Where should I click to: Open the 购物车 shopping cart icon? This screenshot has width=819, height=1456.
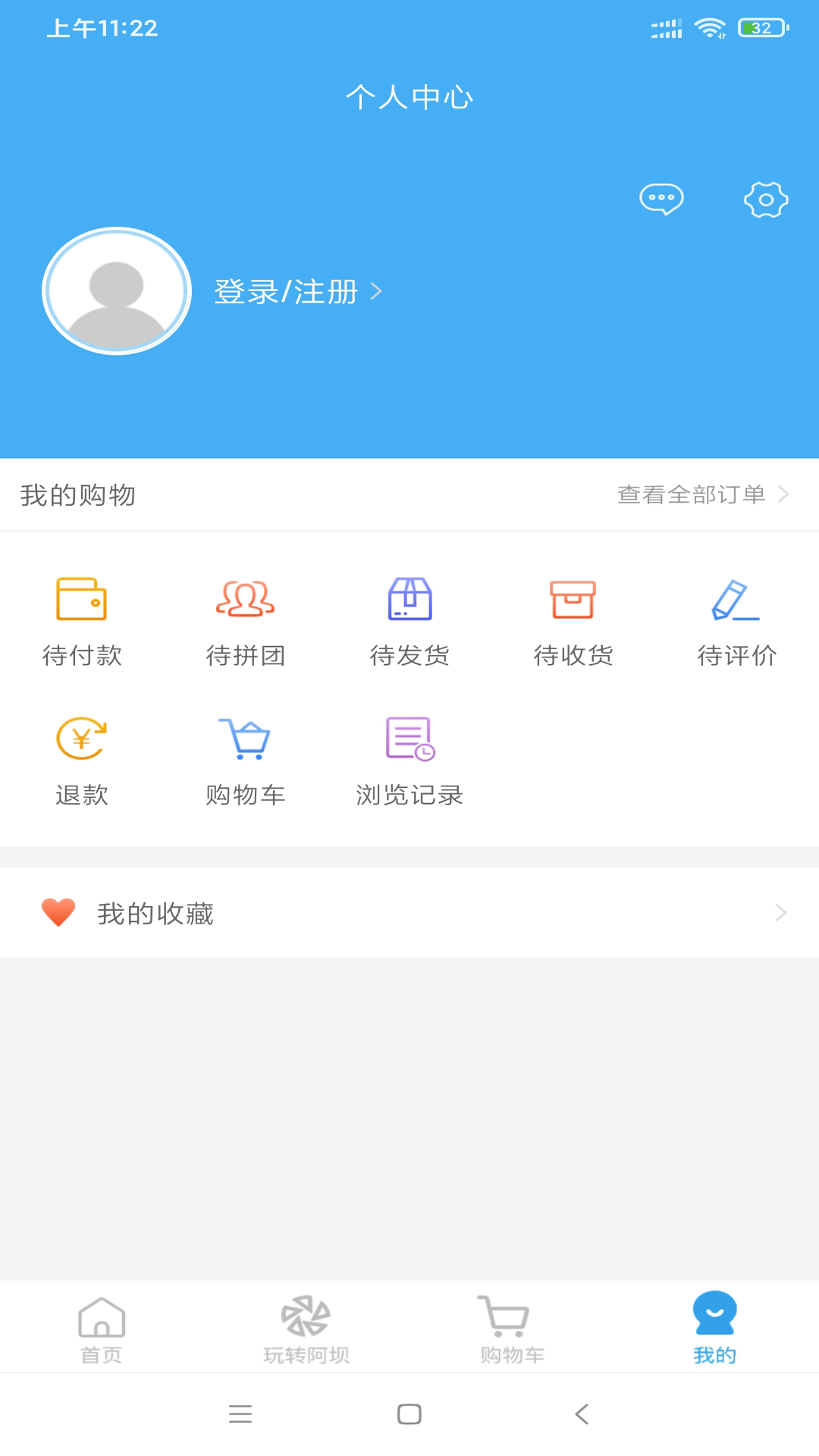pos(245,757)
